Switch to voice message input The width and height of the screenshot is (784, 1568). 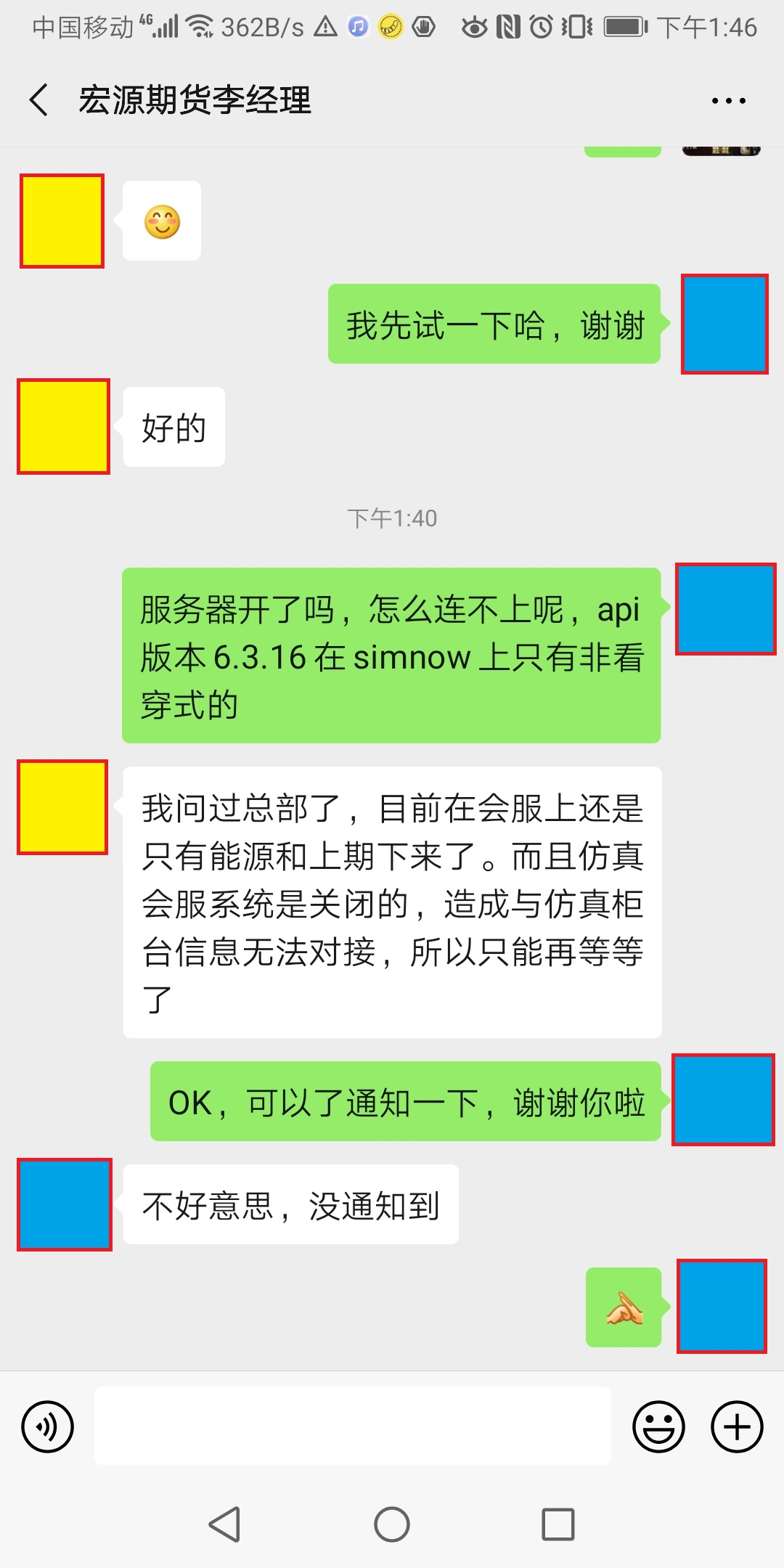[x=48, y=1426]
